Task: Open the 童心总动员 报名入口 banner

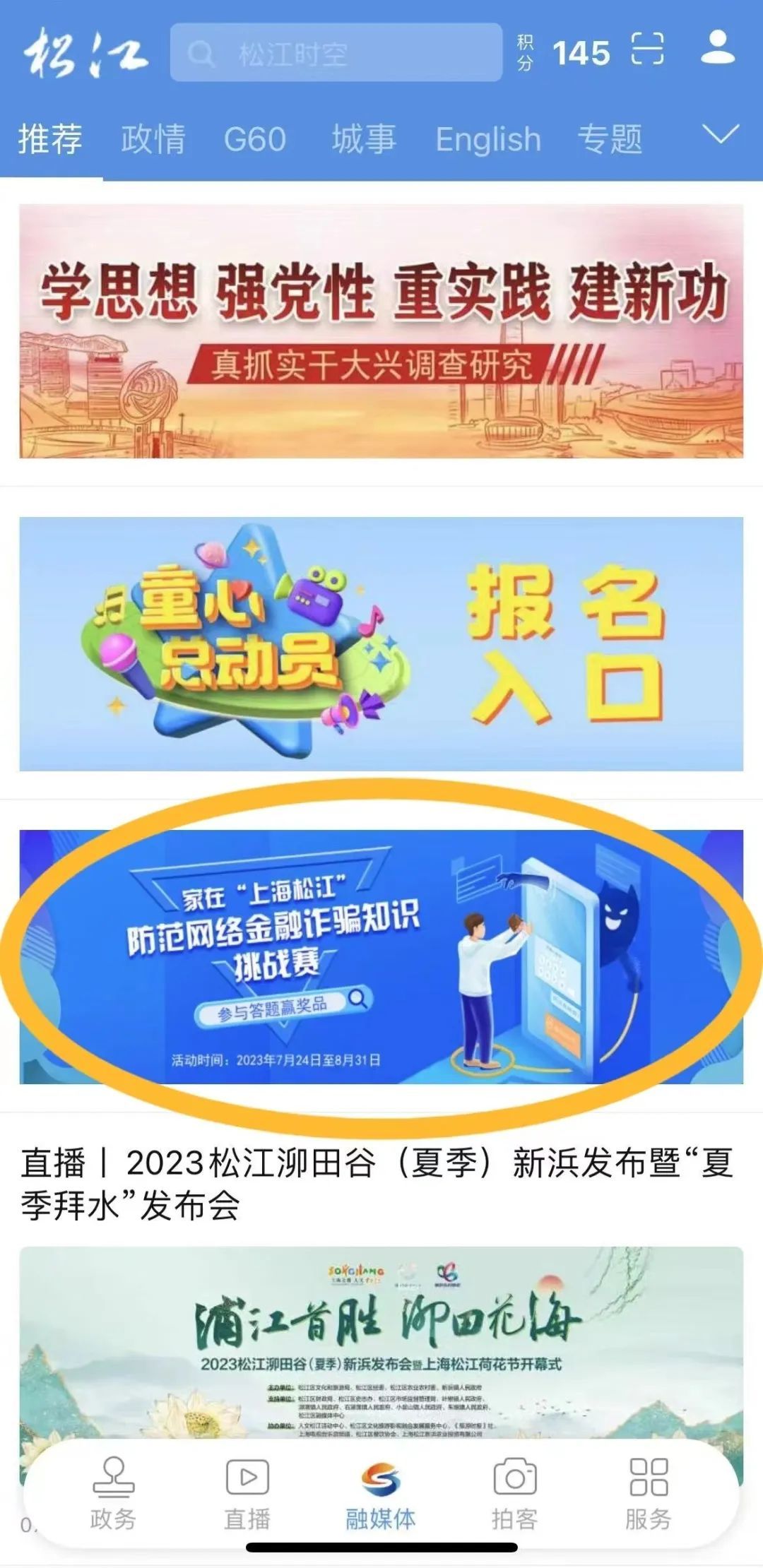Action: pos(381,643)
